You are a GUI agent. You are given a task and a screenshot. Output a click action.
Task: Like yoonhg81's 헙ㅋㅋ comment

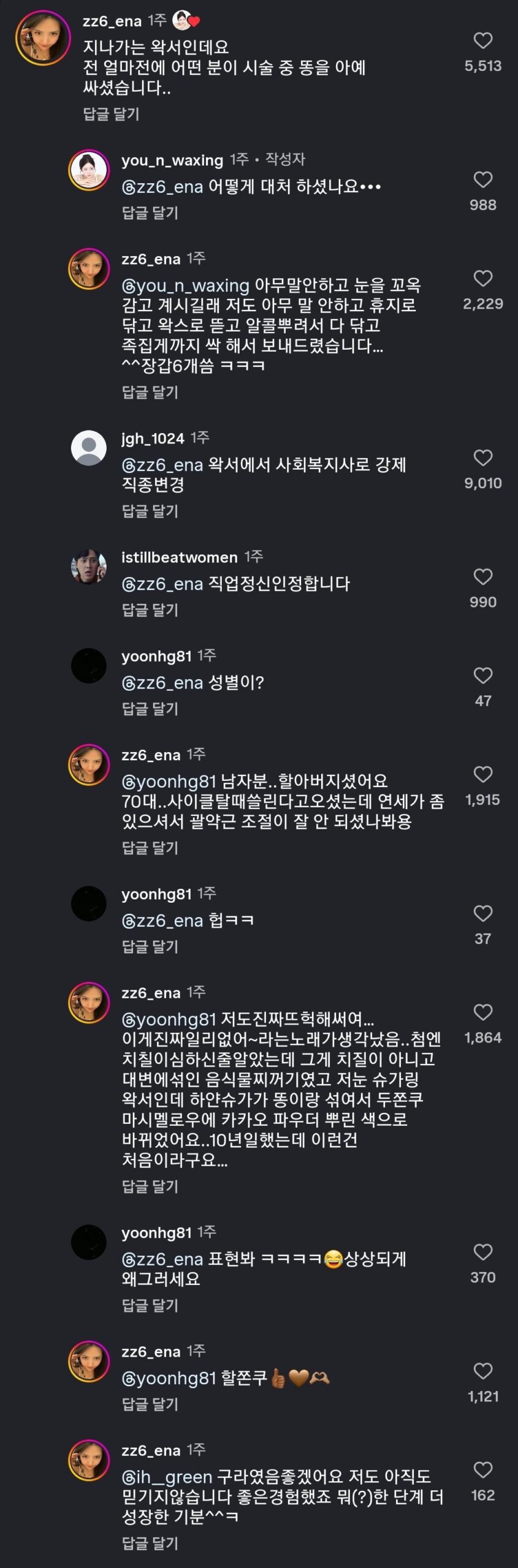(x=483, y=913)
